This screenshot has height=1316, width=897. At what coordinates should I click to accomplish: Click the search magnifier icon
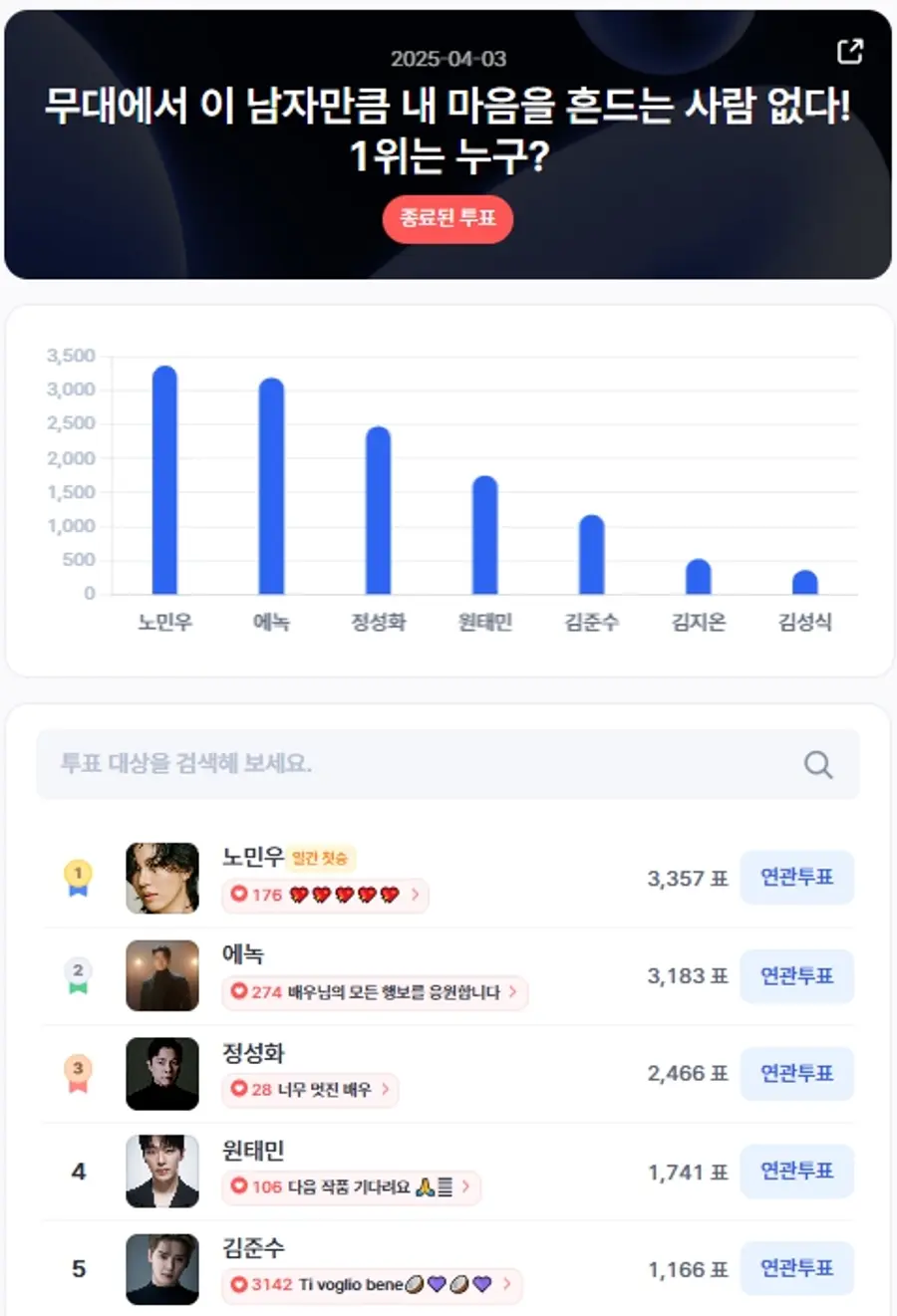[817, 764]
